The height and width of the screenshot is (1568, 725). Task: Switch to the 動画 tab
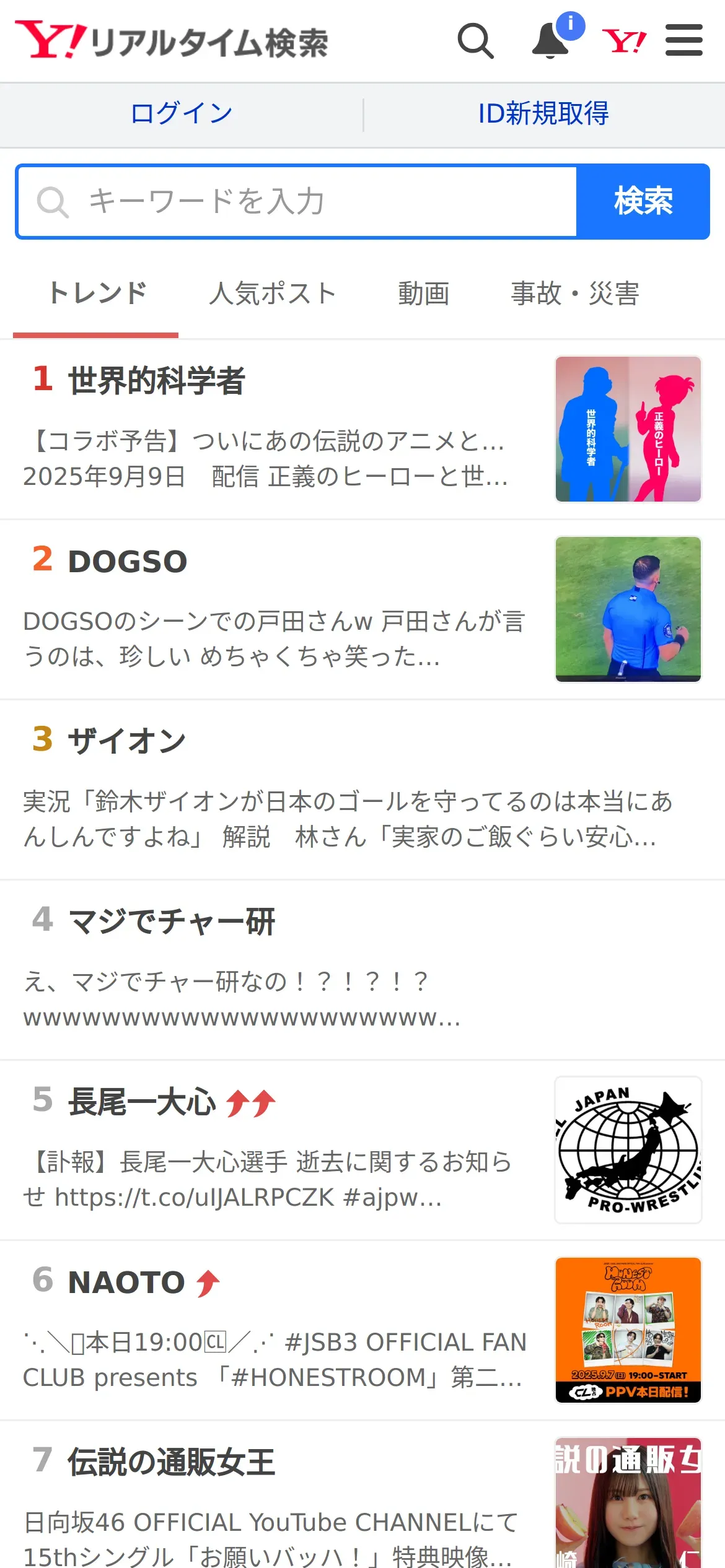point(423,294)
